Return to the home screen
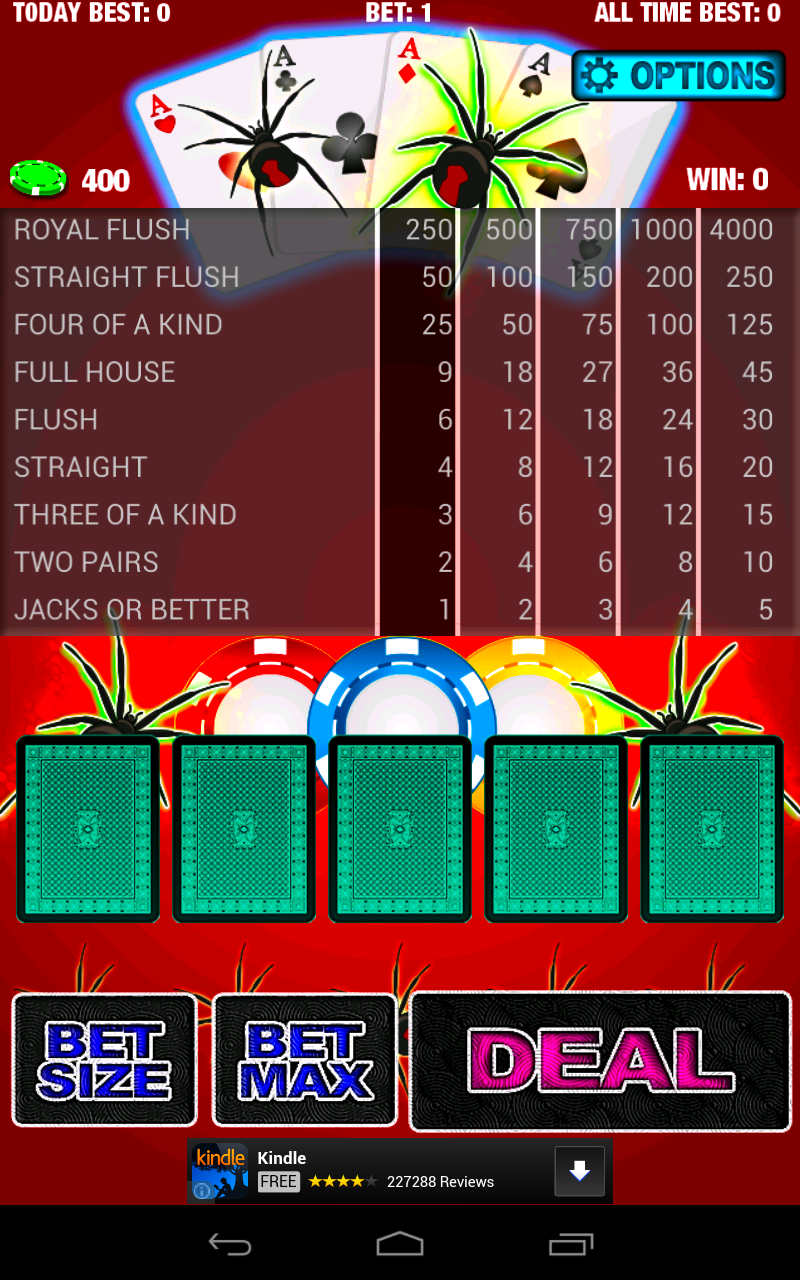 [x=400, y=1244]
